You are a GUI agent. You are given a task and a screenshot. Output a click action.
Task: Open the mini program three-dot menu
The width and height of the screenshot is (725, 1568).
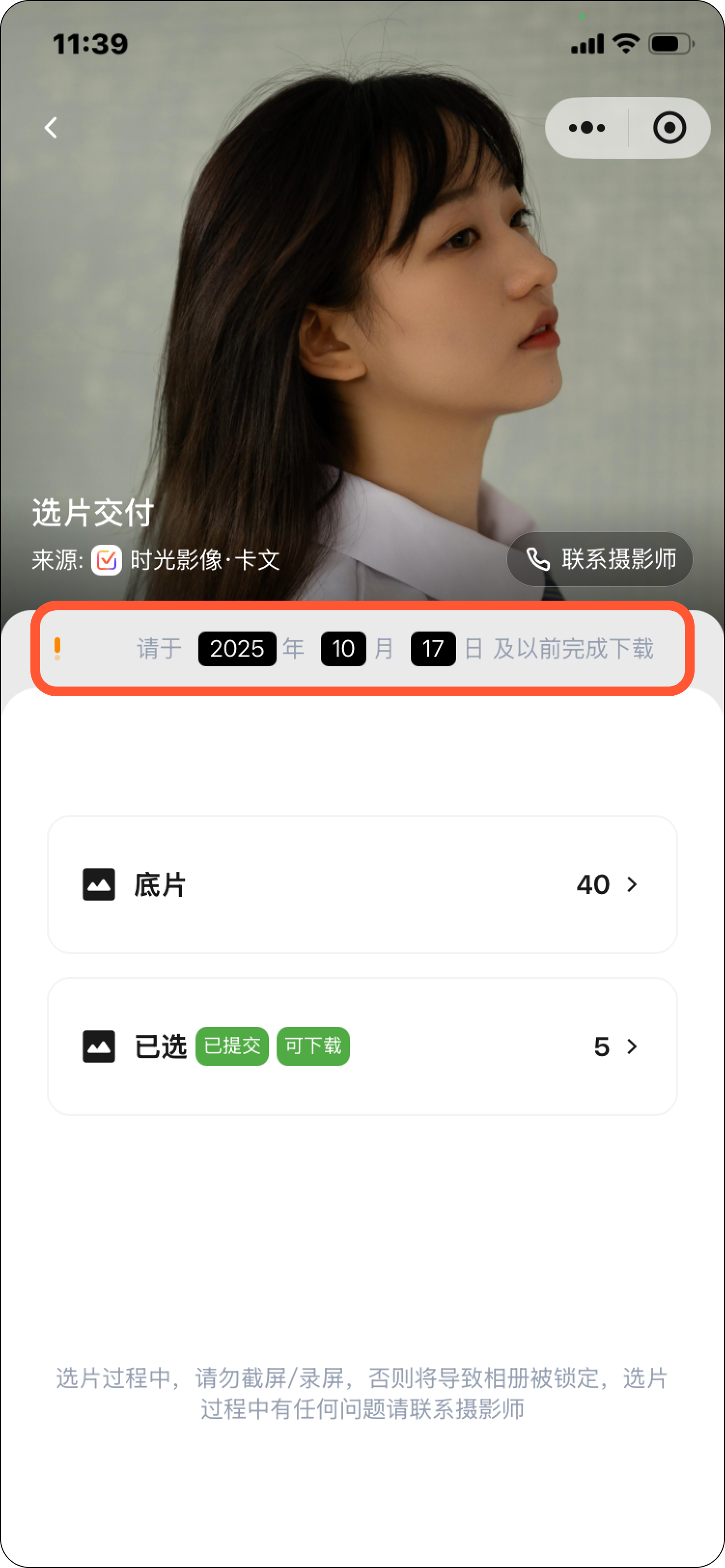pos(586,128)
